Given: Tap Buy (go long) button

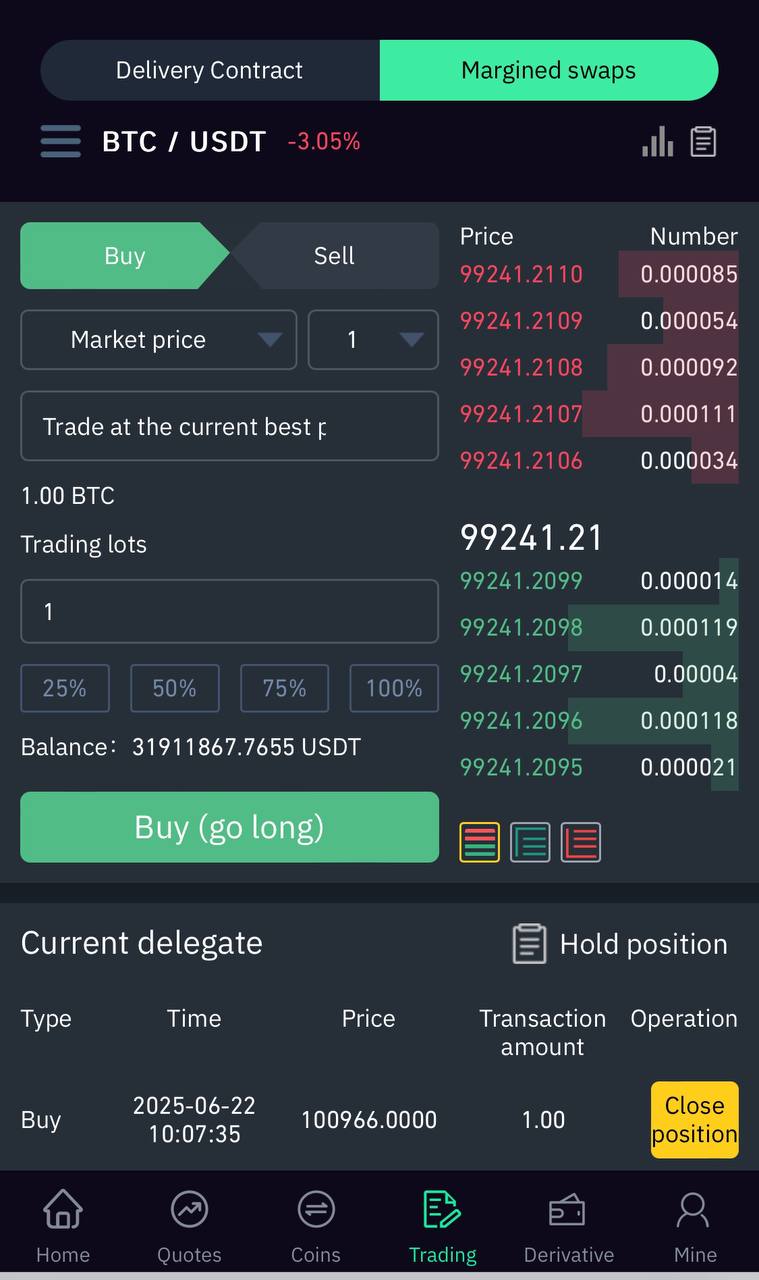Looking at the screenshot, I should (229, 827).
